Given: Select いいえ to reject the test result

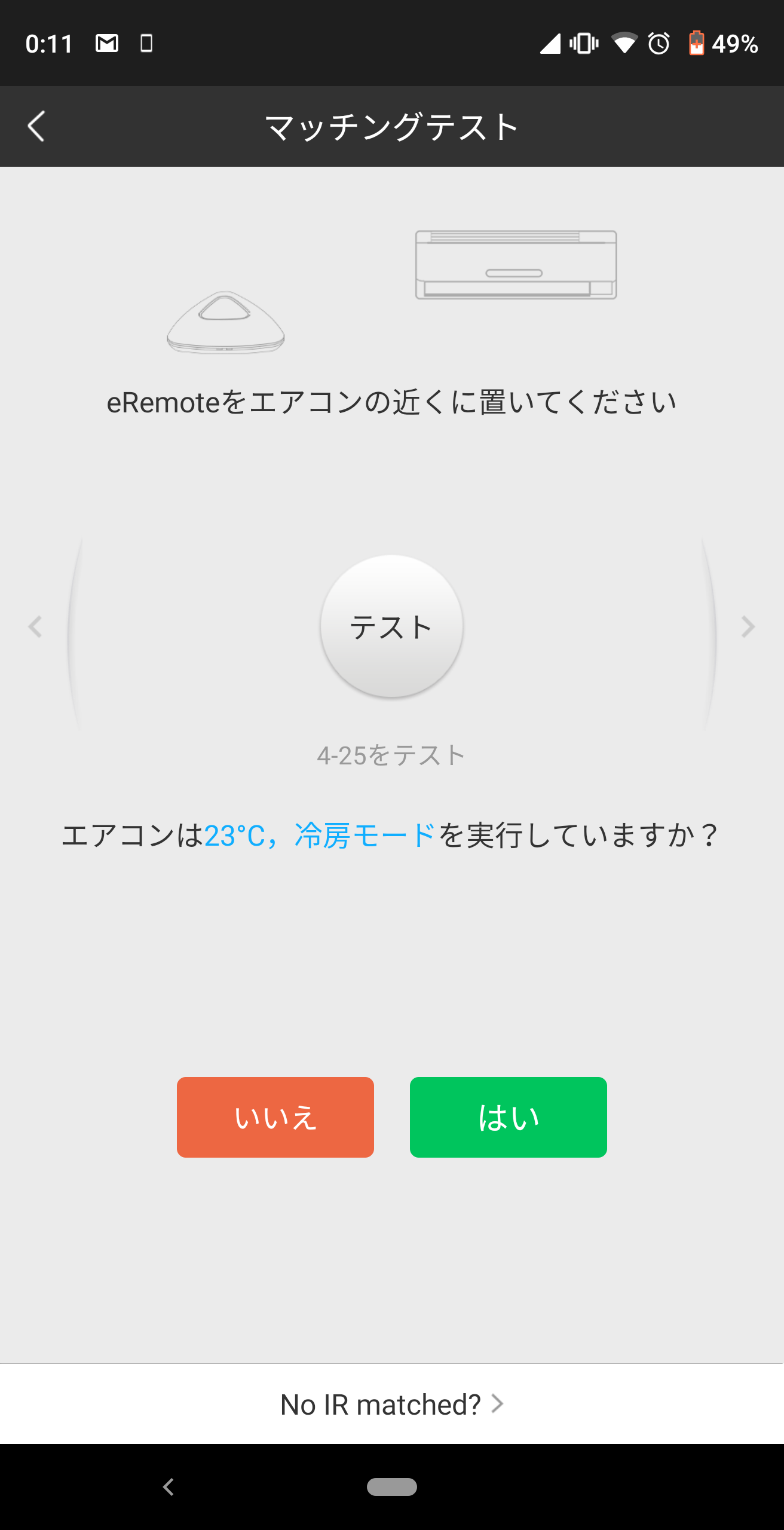Looking at the screenshot, I should click(x=275, y=1118).
